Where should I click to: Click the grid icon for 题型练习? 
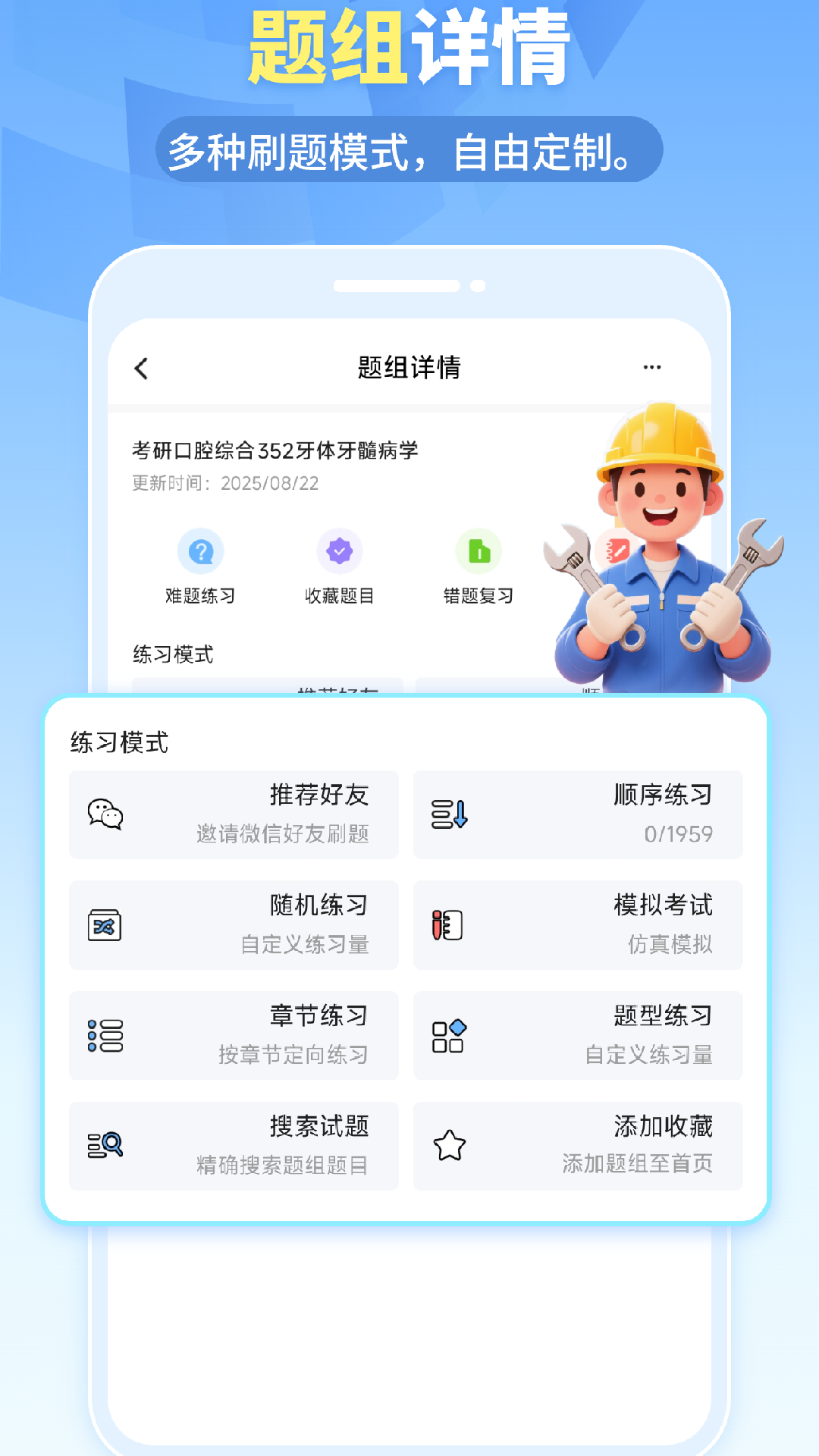pos(449,1036)
